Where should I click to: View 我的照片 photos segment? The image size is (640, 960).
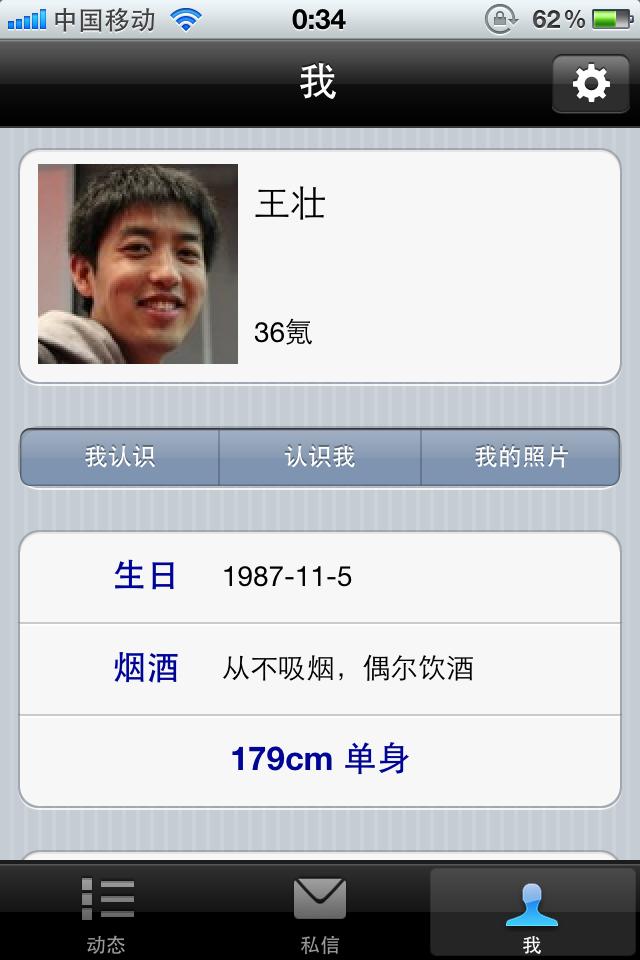pos(520,458)
